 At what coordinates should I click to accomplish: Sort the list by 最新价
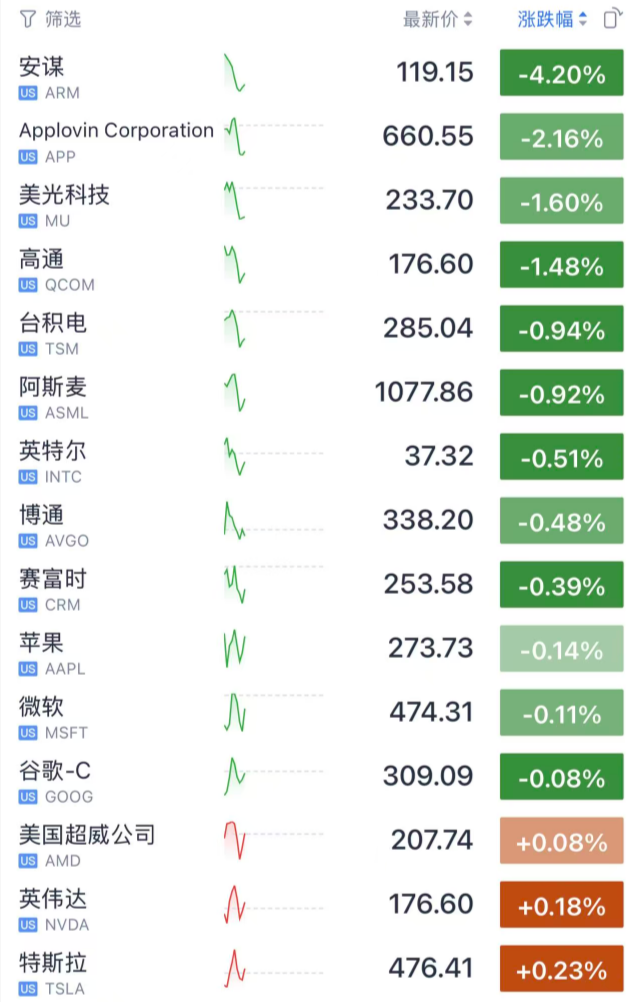437,19
